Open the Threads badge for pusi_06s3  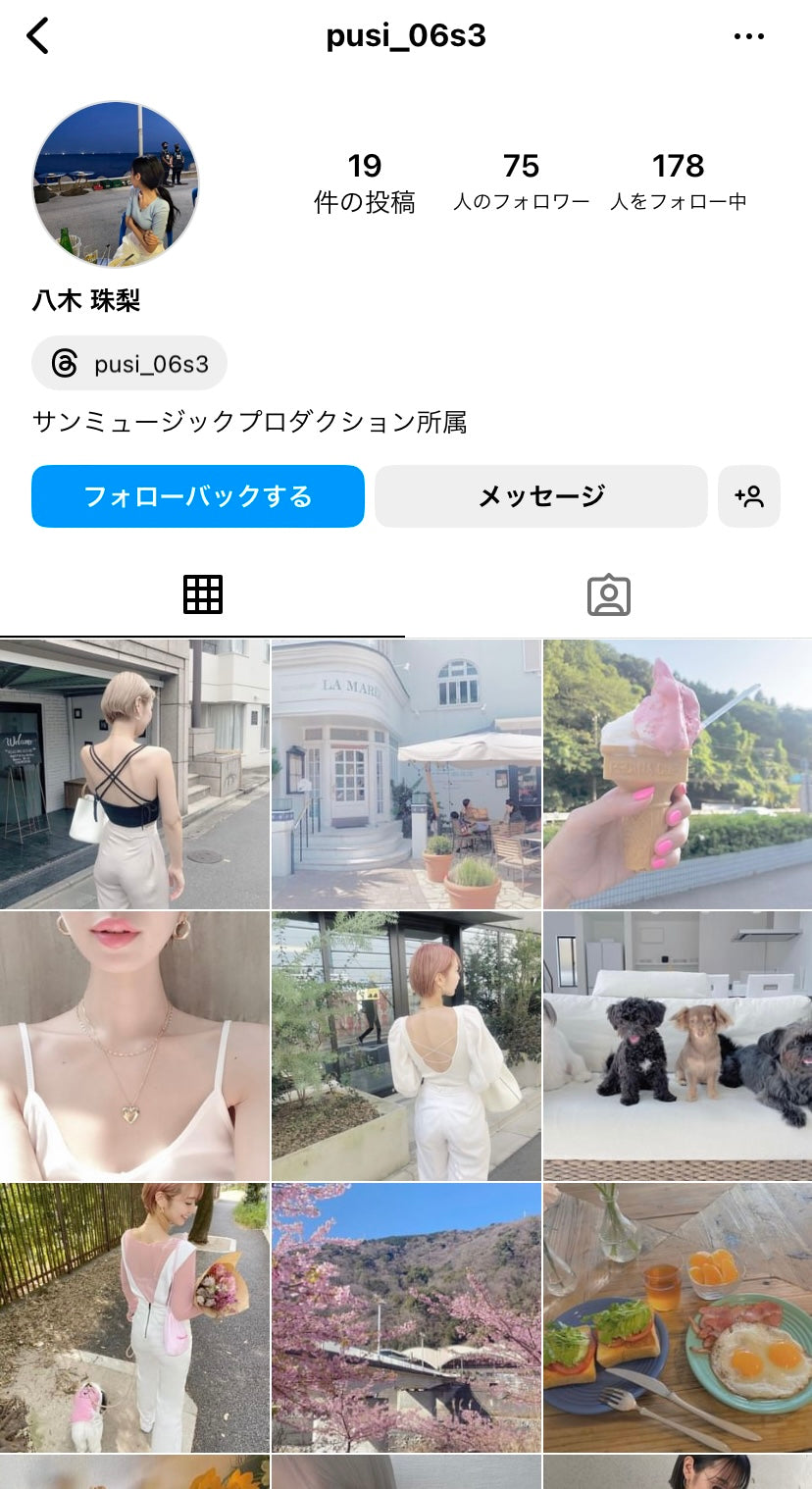click(128, 363)
